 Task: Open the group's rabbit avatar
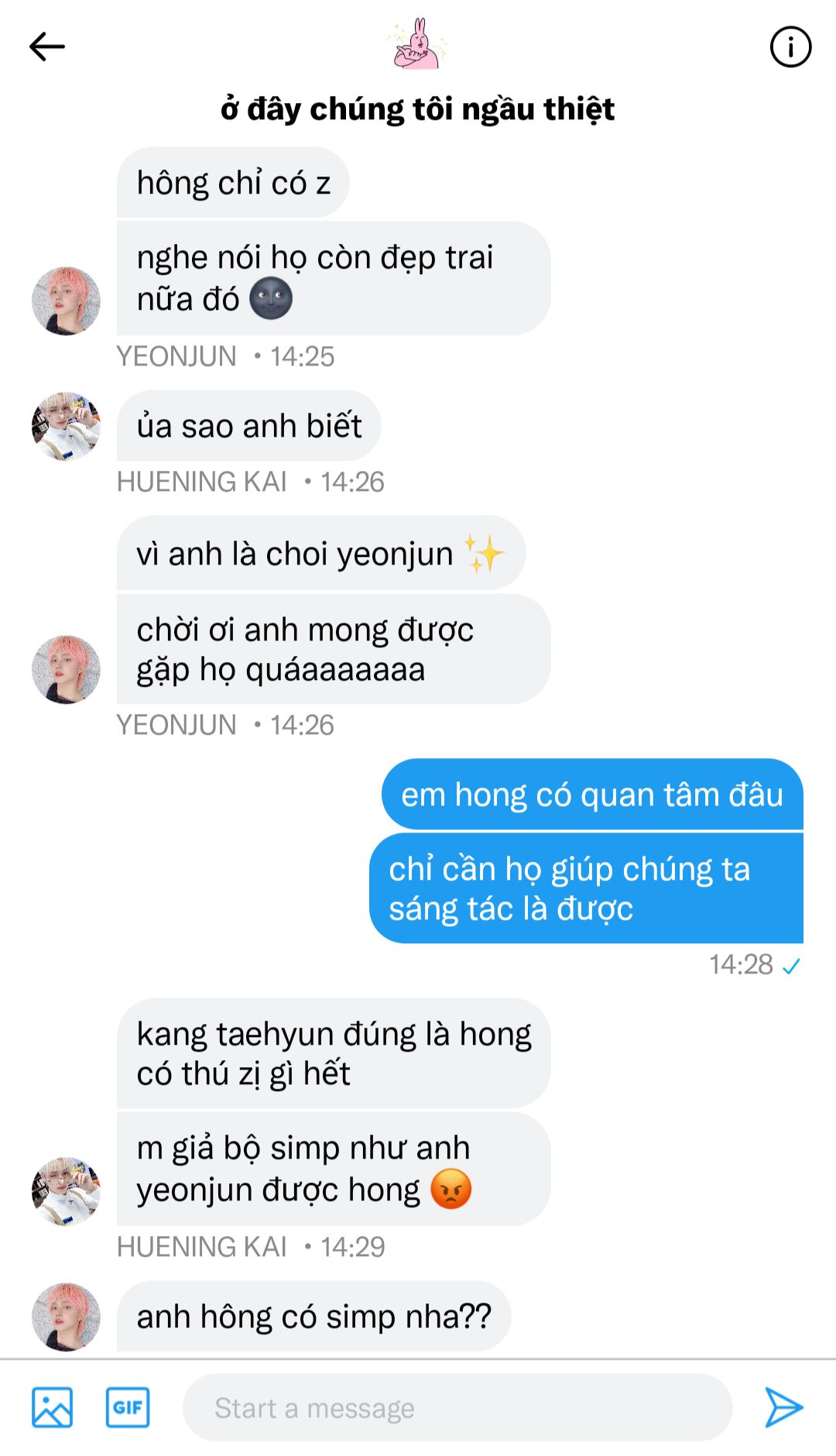[x=418, y=44]
